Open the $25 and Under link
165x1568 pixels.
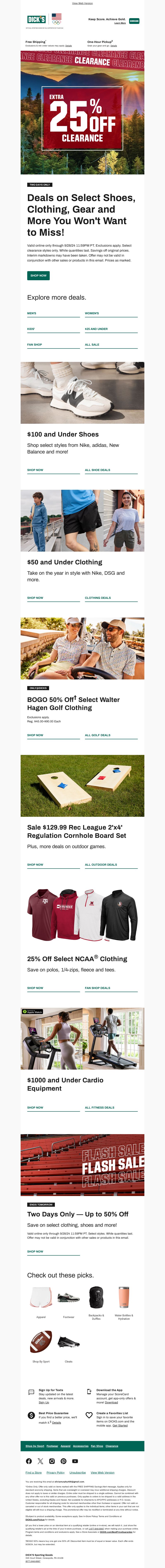[96, 329]
